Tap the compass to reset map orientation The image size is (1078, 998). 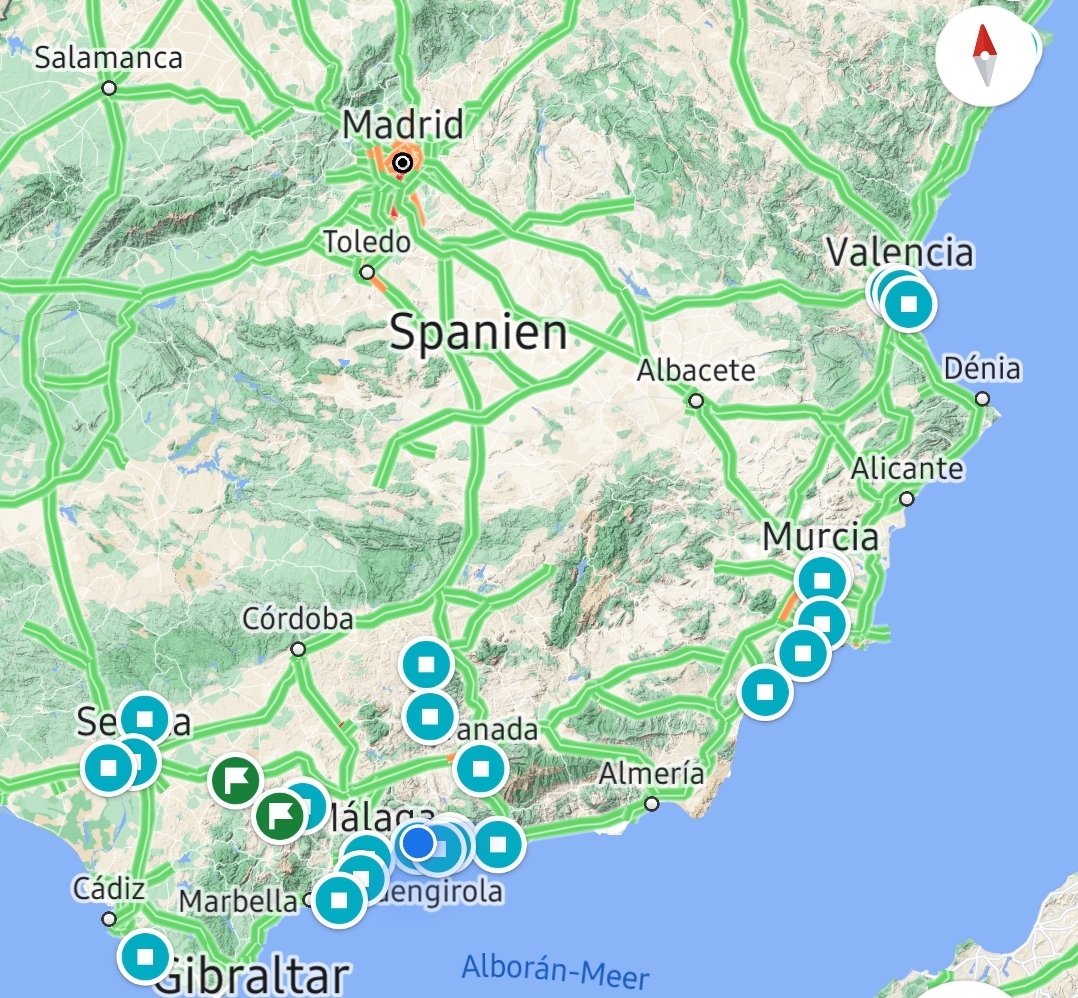pos(986,55)
